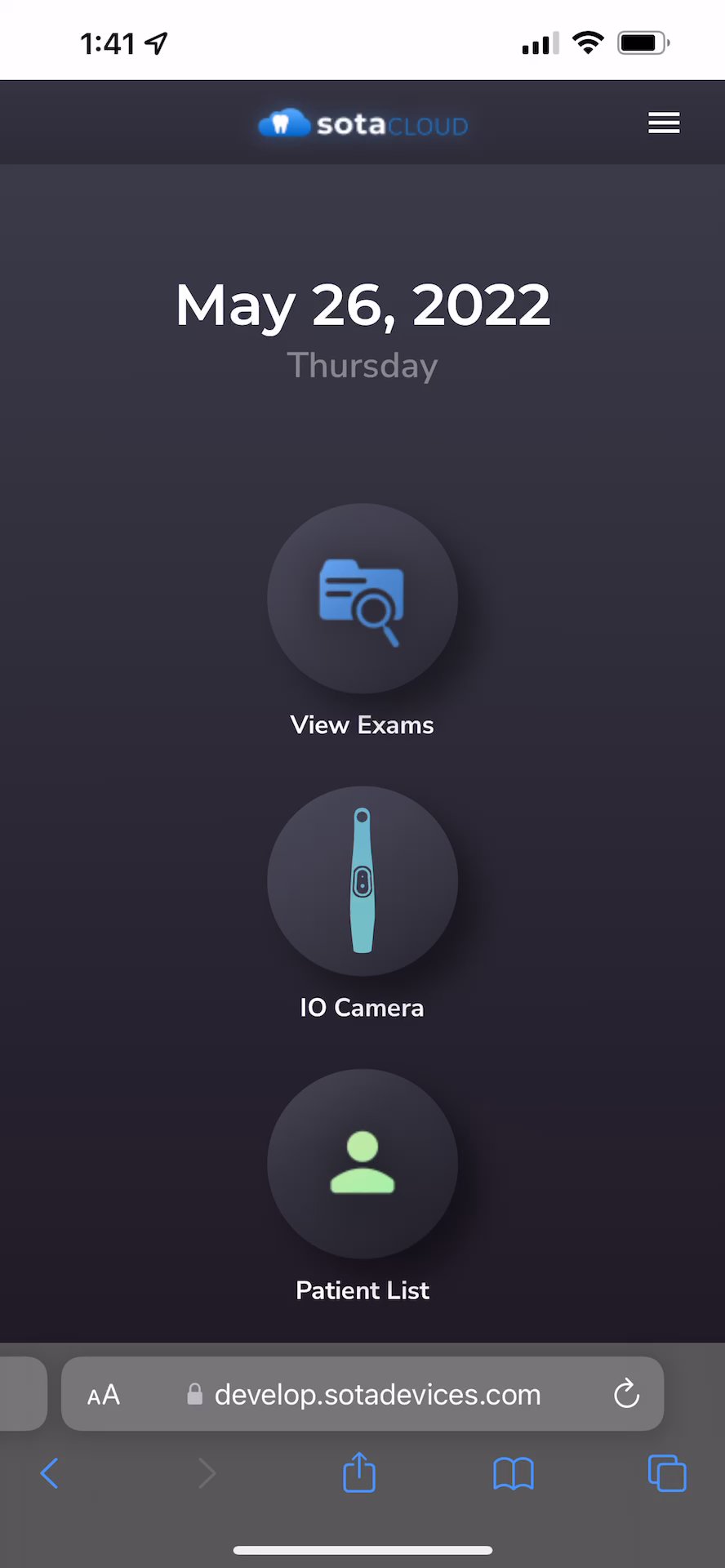Reload the current page
This screenshot has width=725, height=1568.
626,1394
